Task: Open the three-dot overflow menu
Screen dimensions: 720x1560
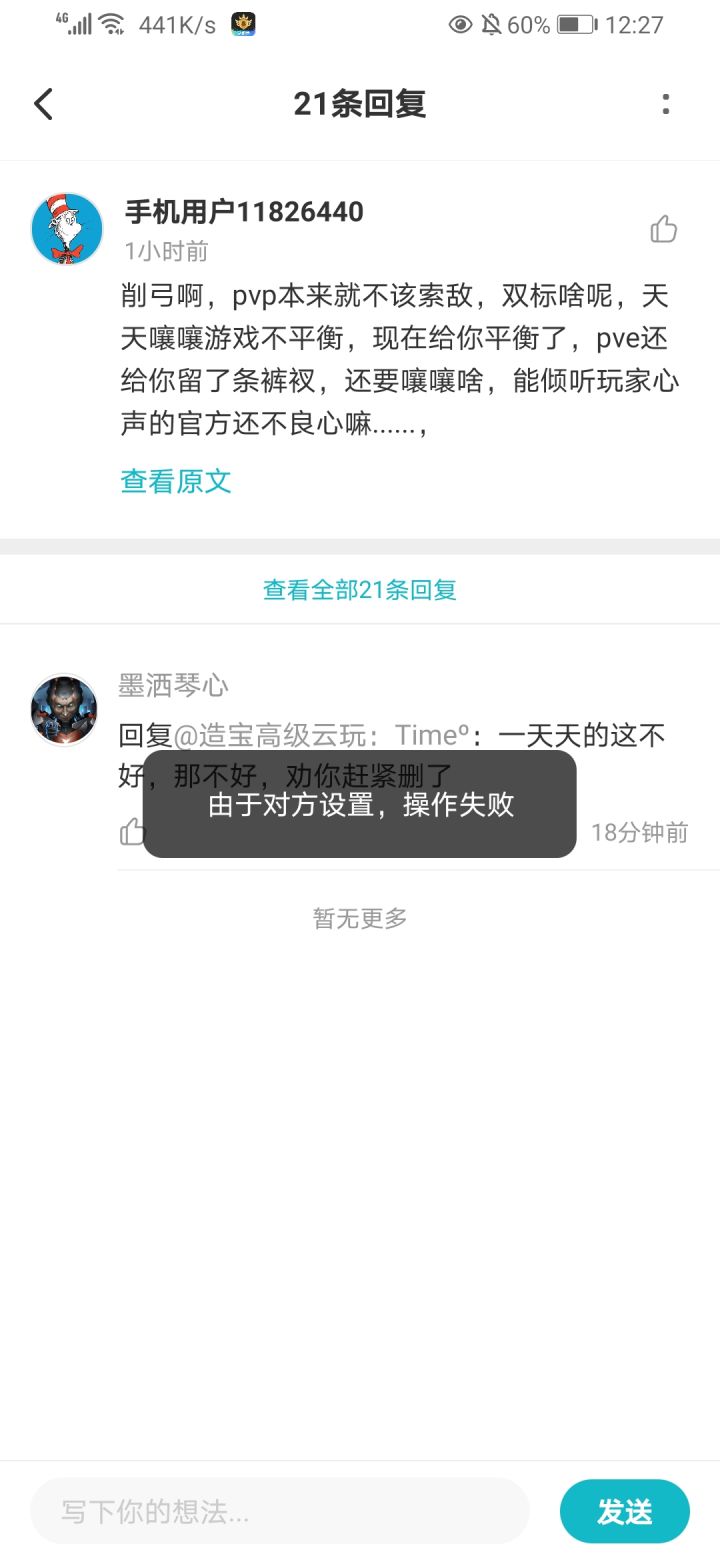Action: pyautogui.click(x=666, y=103)
